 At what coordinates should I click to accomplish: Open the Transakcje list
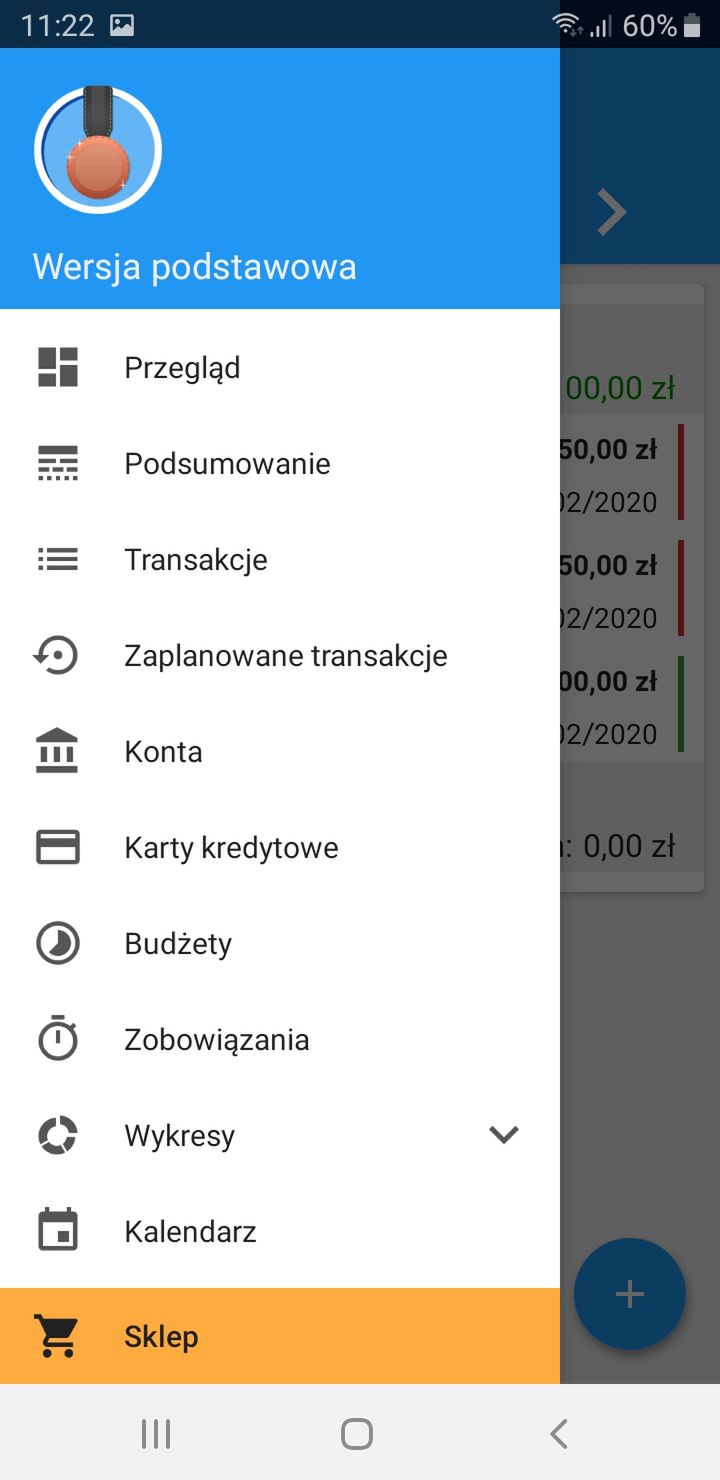click(x=280, y=560)
